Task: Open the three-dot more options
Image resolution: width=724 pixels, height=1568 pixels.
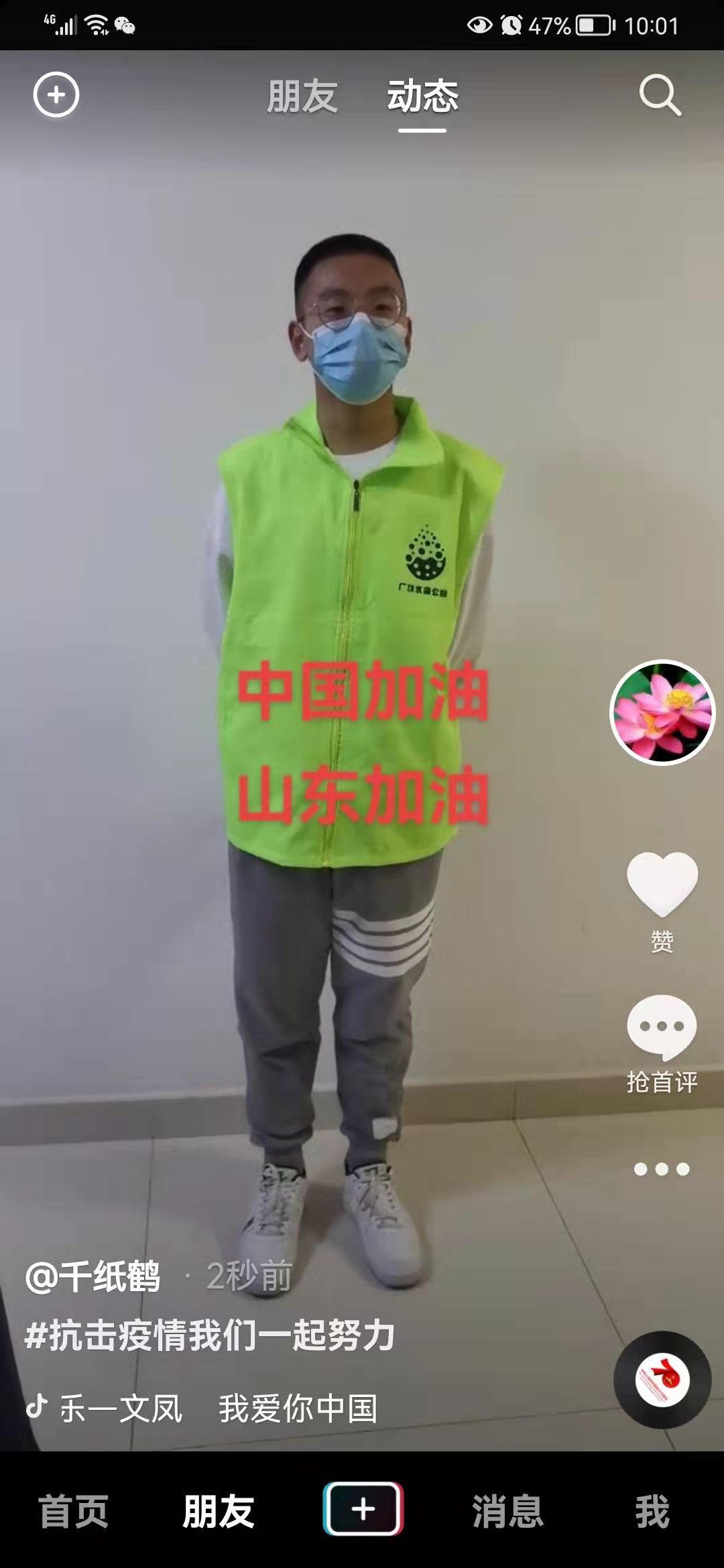Action: pos(662,1169)
